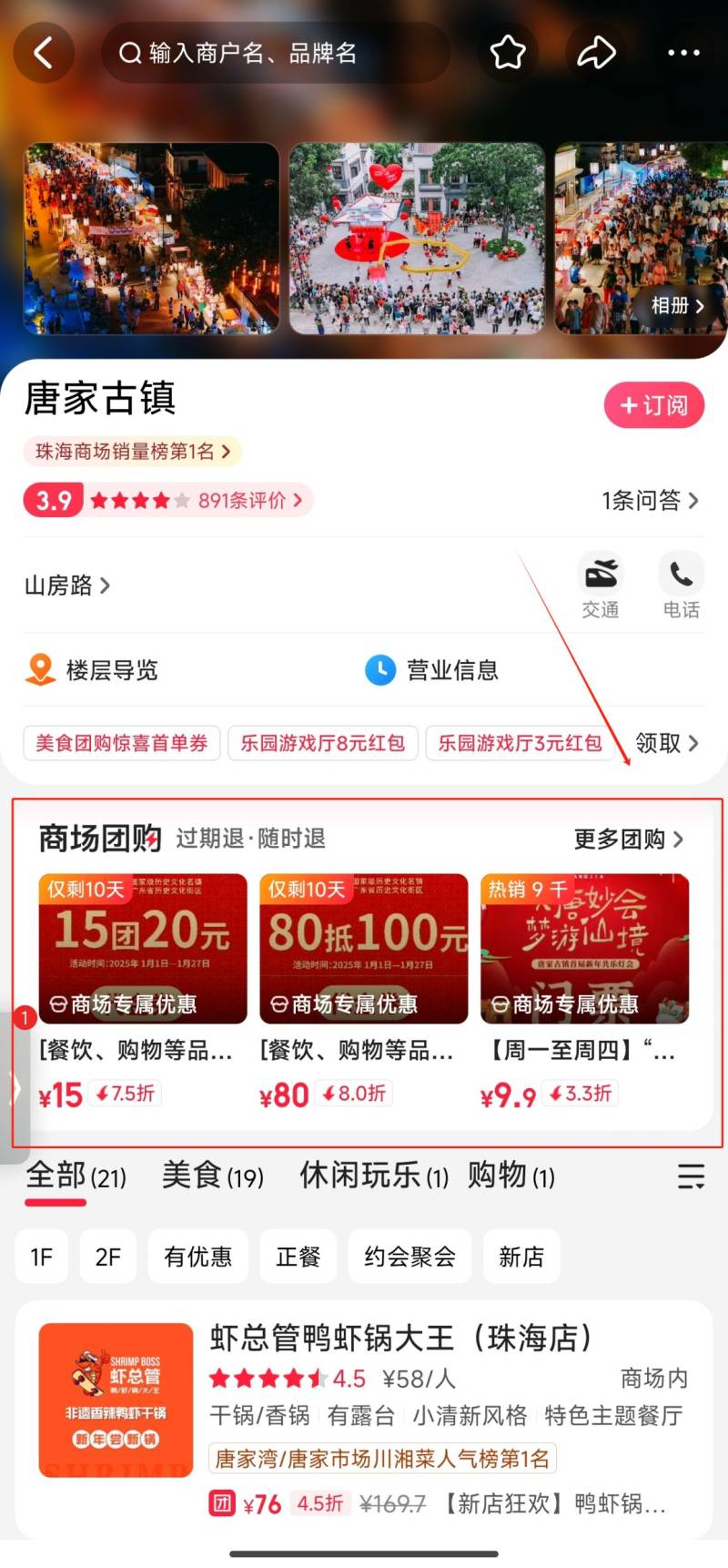The height and width of the screenshot is (1568, 728).
Task: Claim coupons with 领取
Action: [x=666, y=743]
